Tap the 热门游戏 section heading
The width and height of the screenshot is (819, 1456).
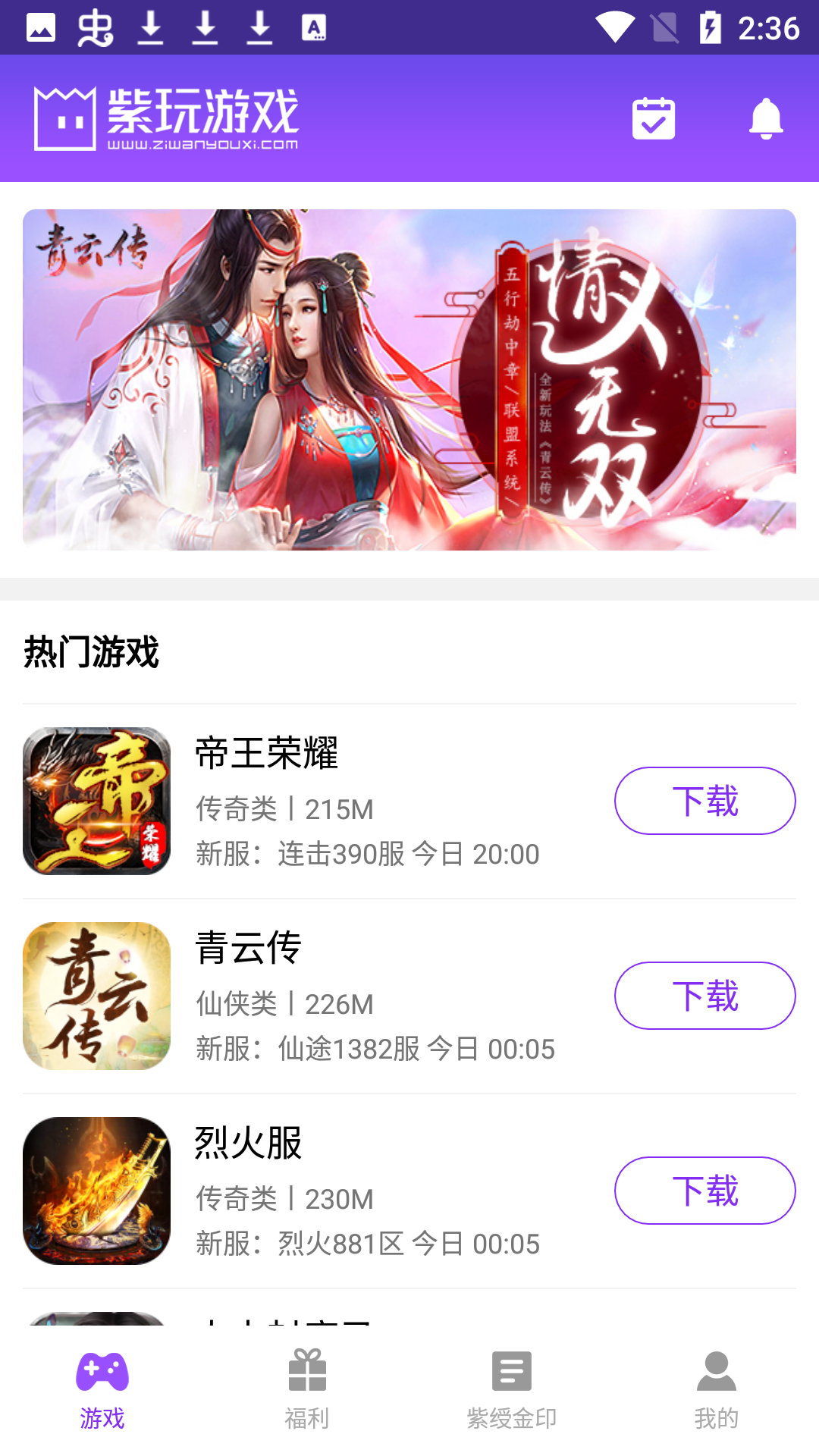click(x=91, y=652)
